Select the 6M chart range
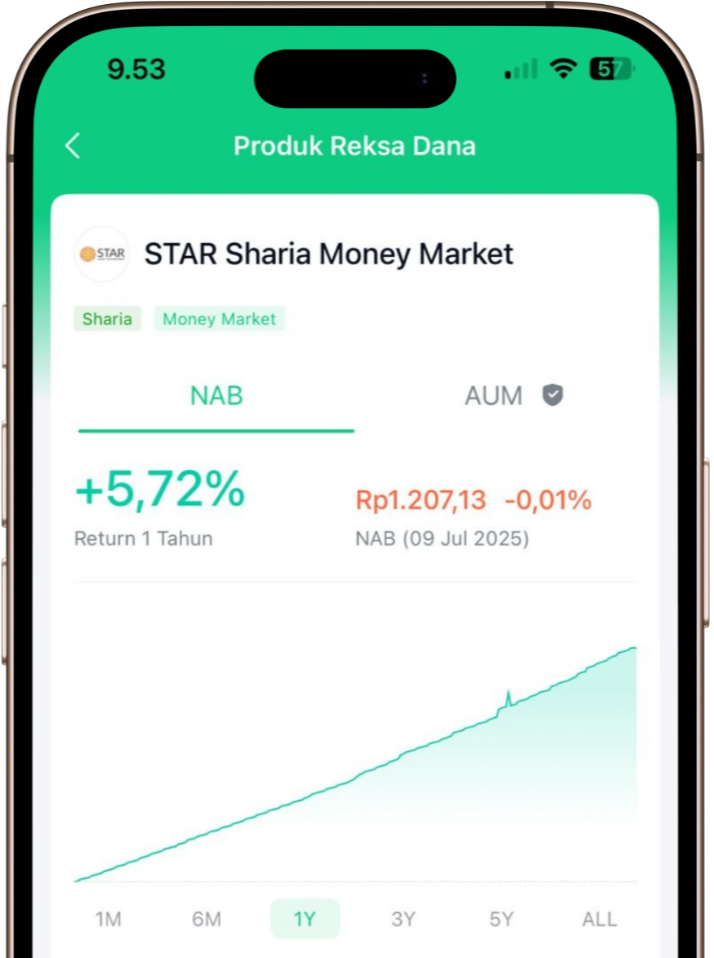 (x=206, y=919)
